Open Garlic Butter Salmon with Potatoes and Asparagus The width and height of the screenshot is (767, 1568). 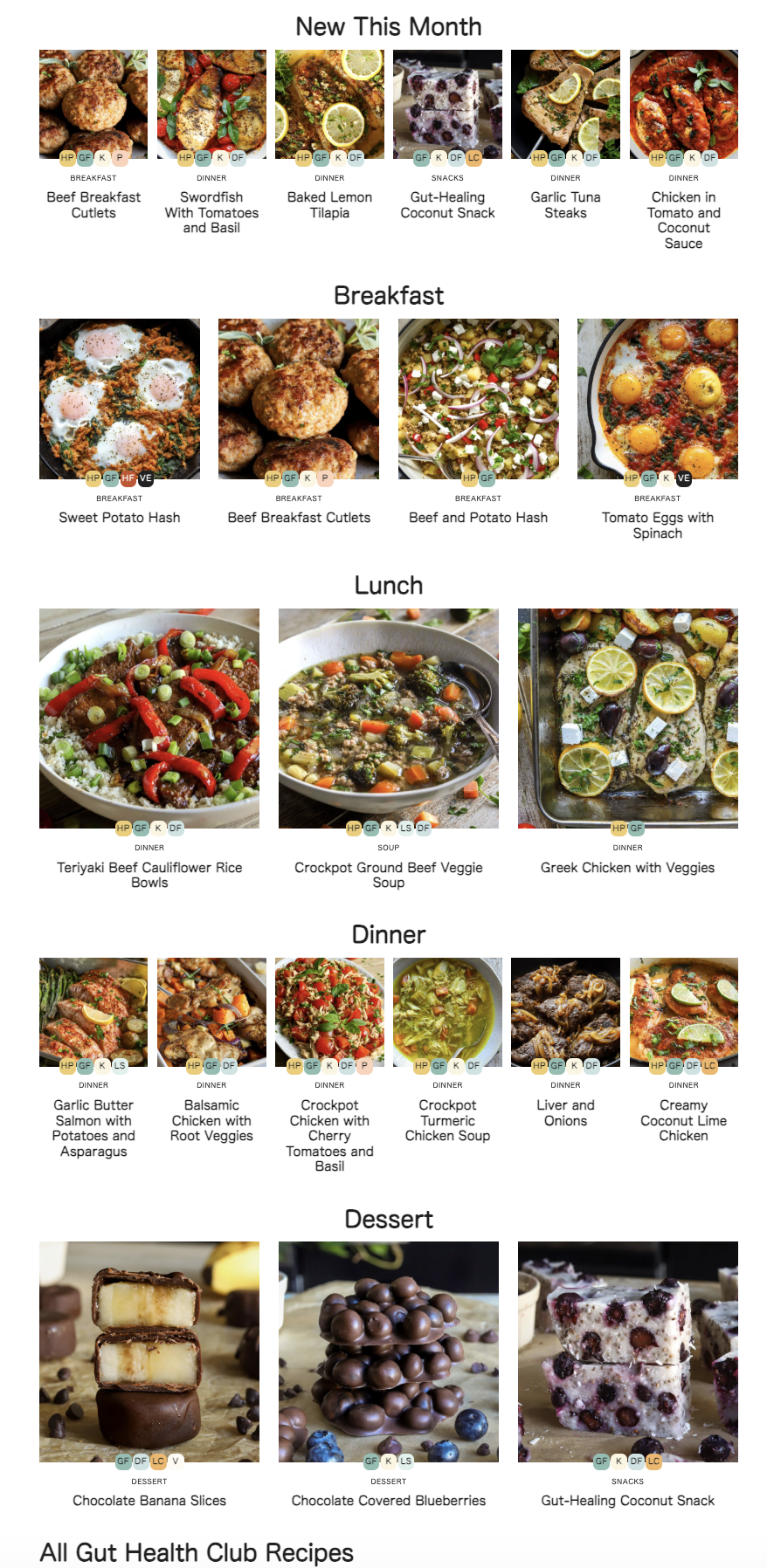(x=93, y=1128)
